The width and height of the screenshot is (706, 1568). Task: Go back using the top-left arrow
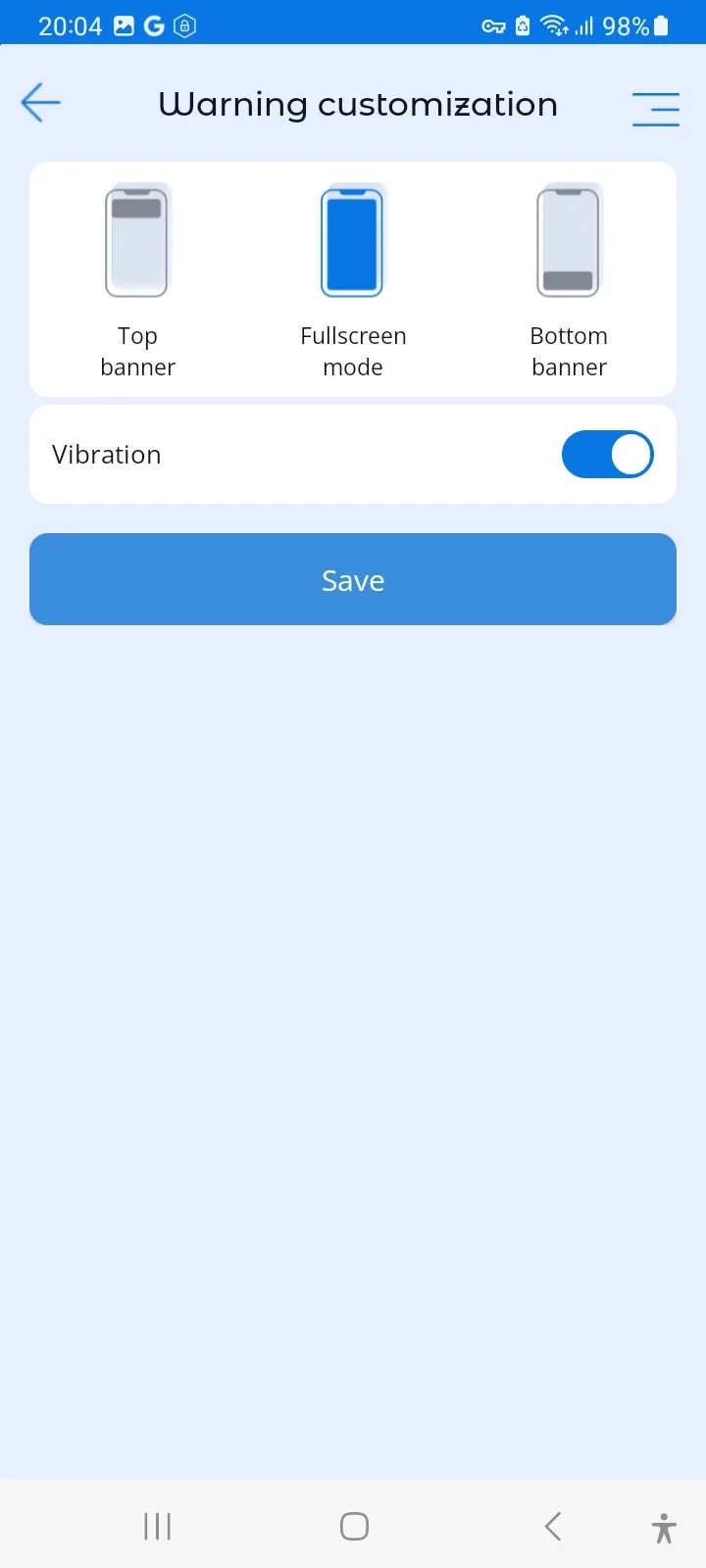pyautogui.click(x=41, y=103)
